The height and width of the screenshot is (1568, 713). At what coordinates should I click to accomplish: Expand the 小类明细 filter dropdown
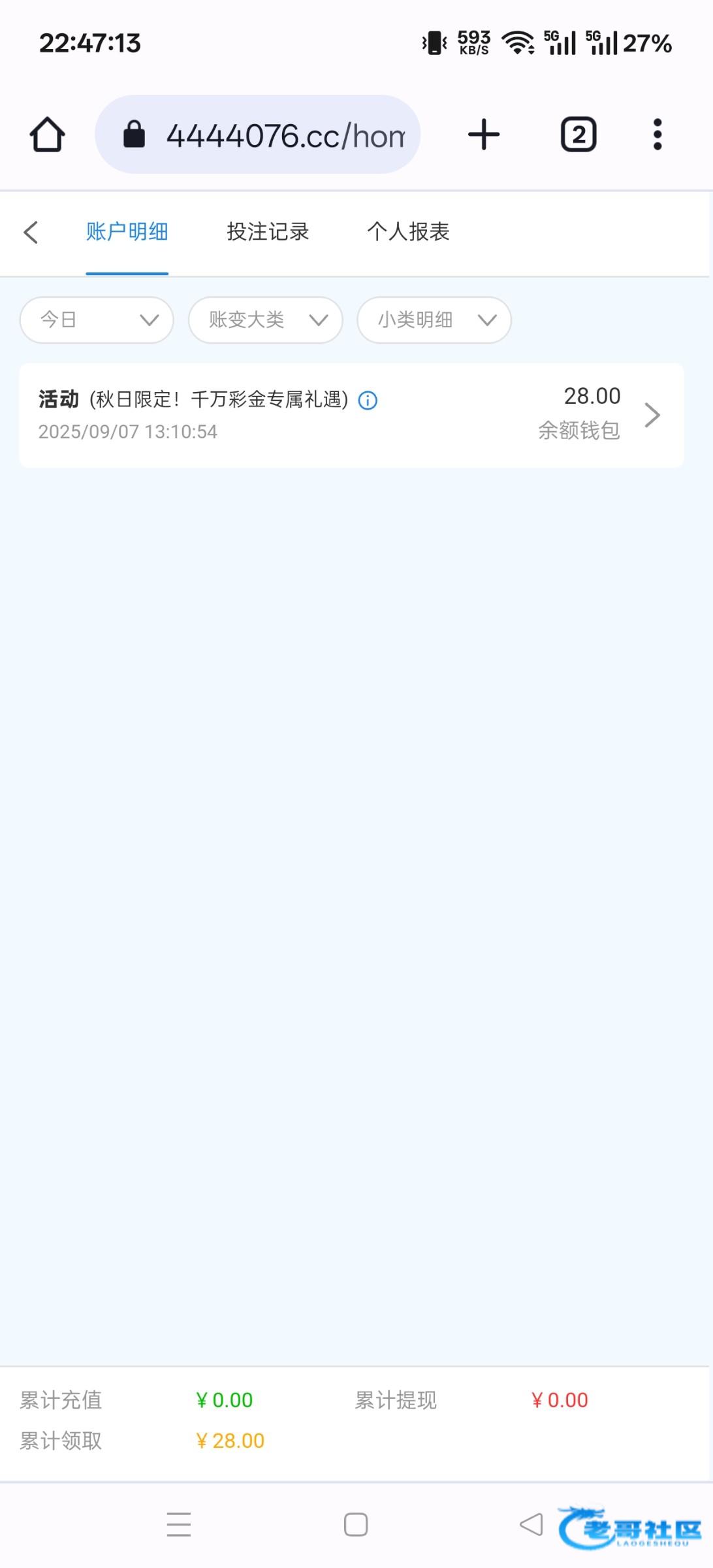[434, 320]
